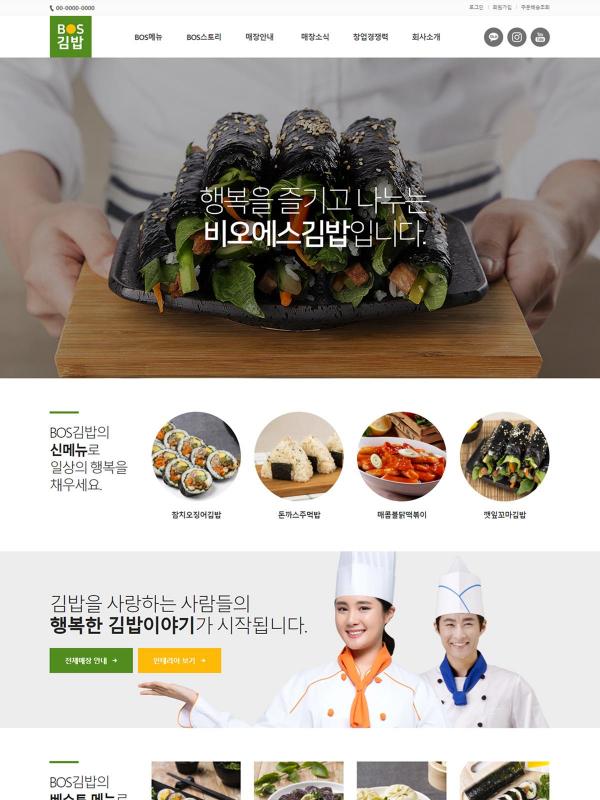View the 참치오징어김밥 menu item
Image resolution: width=600 pixels, height=800 pixels.
click(x=196, y=456)
